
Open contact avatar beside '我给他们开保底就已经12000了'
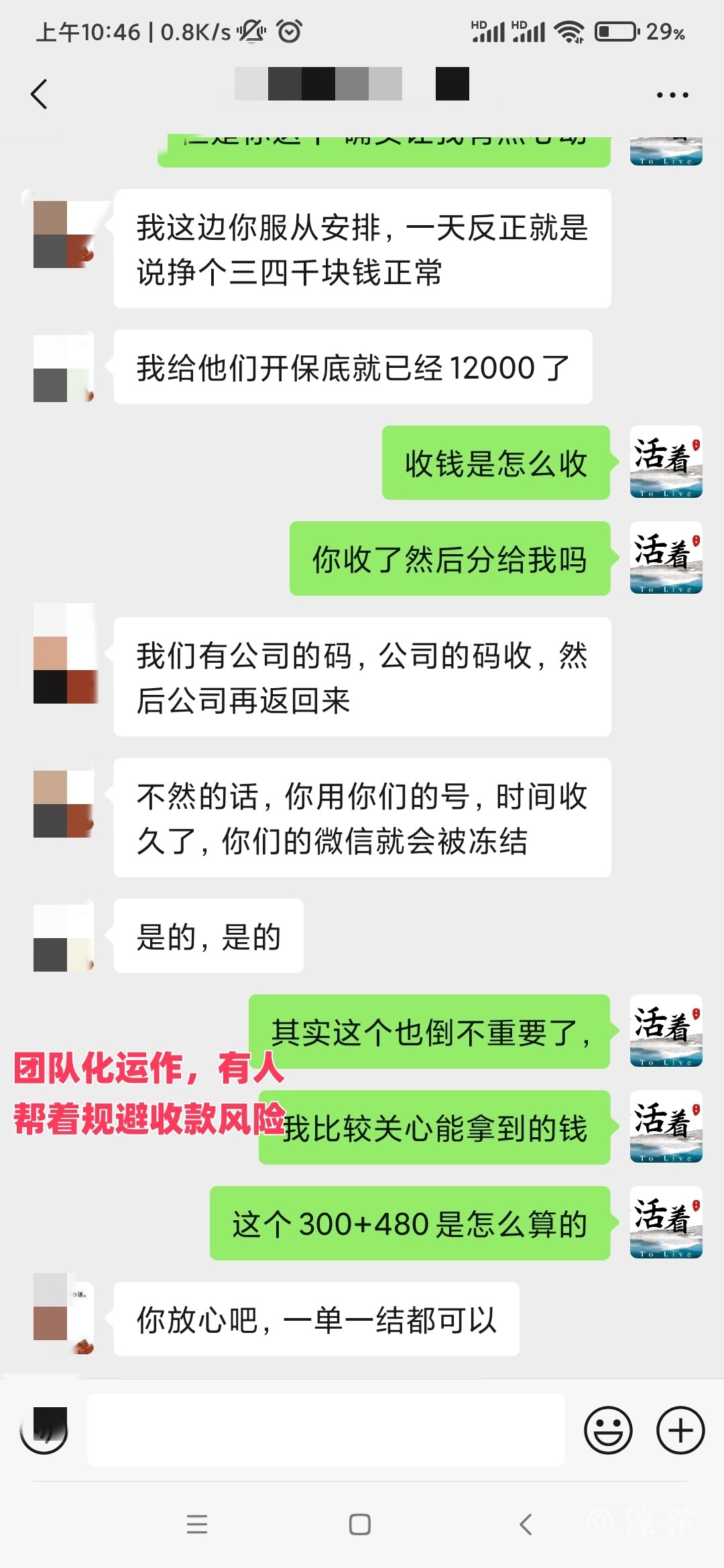coord(63,368)
